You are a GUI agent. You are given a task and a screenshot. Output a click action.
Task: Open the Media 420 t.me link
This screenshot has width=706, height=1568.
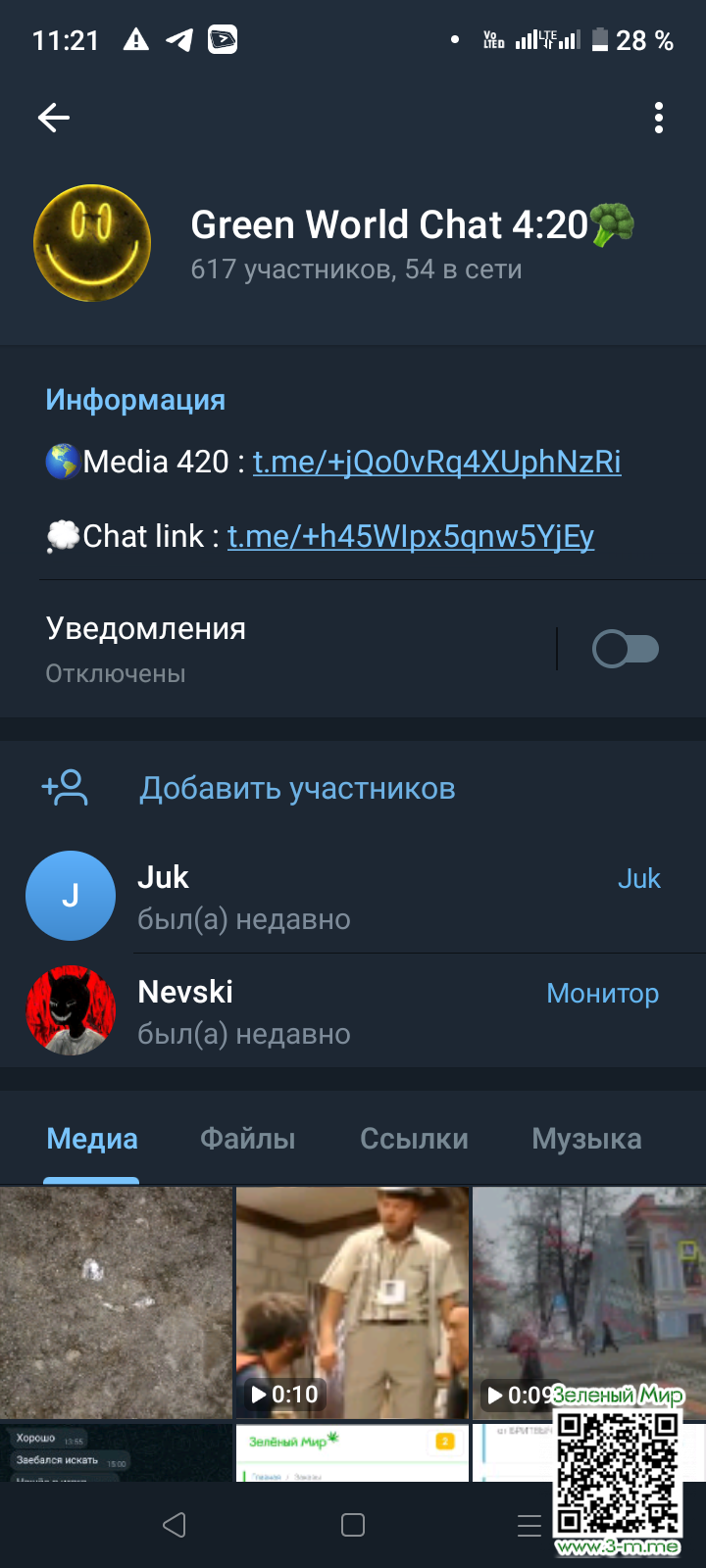tap(436, 462)
